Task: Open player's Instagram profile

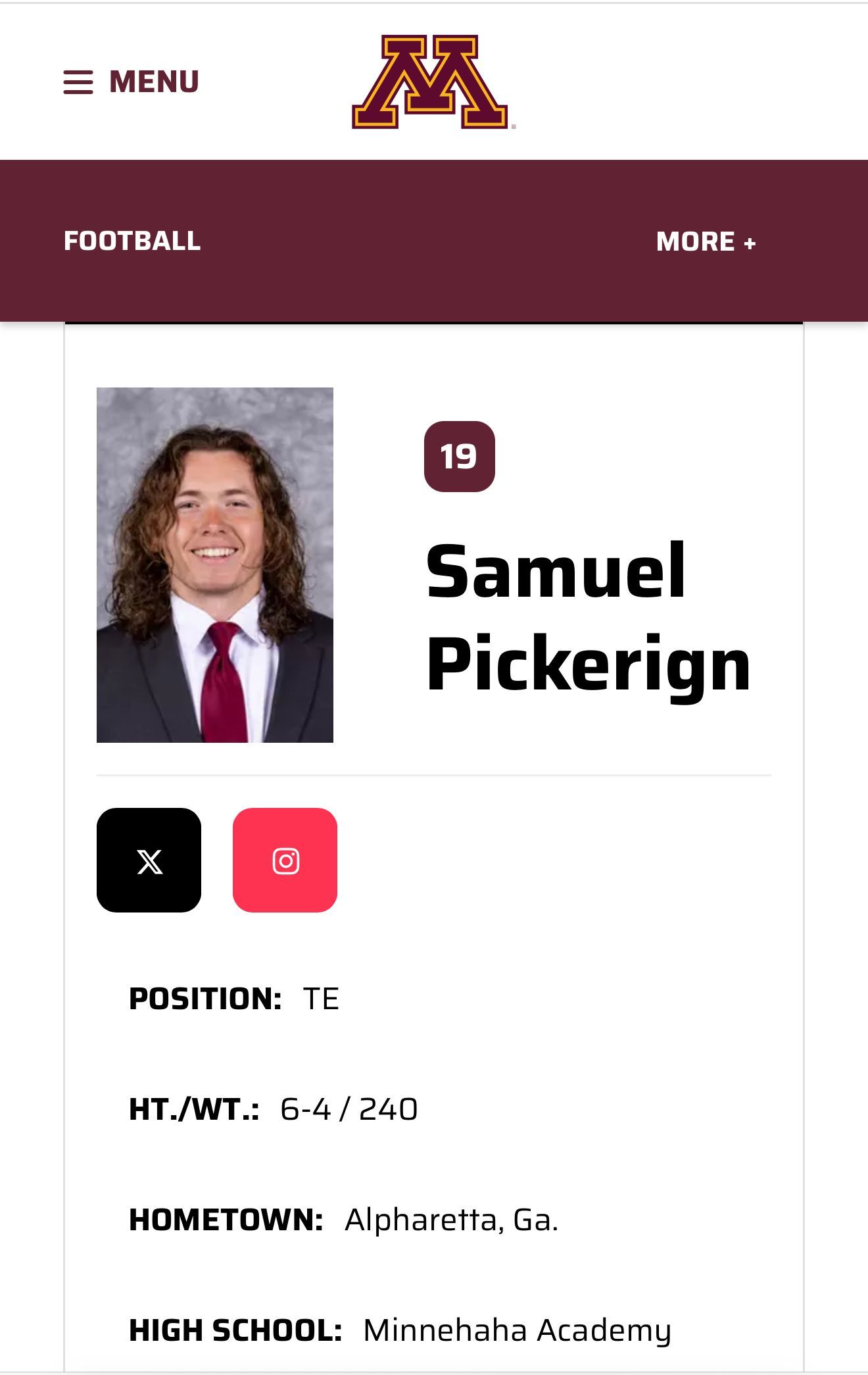Action: pos(285,860)
